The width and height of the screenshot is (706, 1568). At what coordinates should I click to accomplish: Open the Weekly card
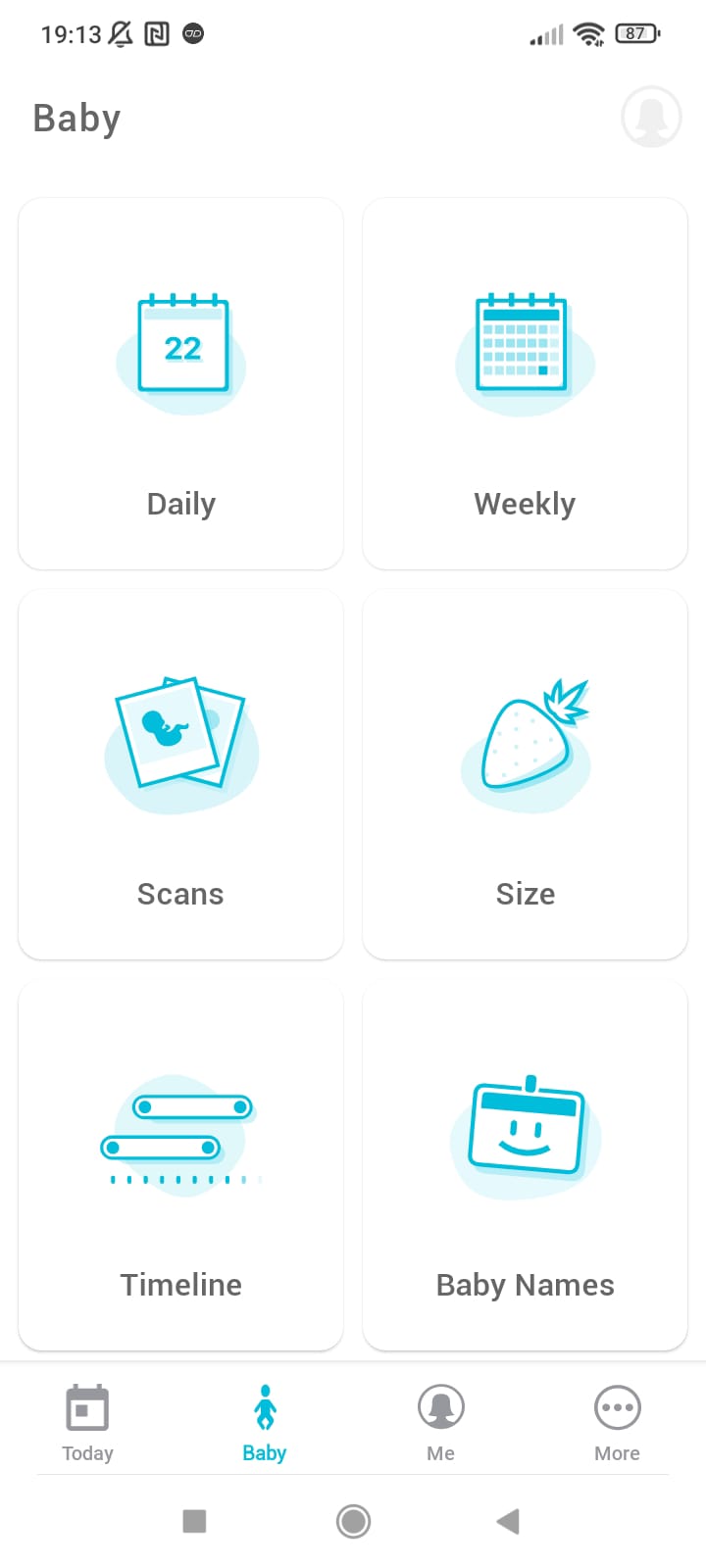tap(525, 383)
